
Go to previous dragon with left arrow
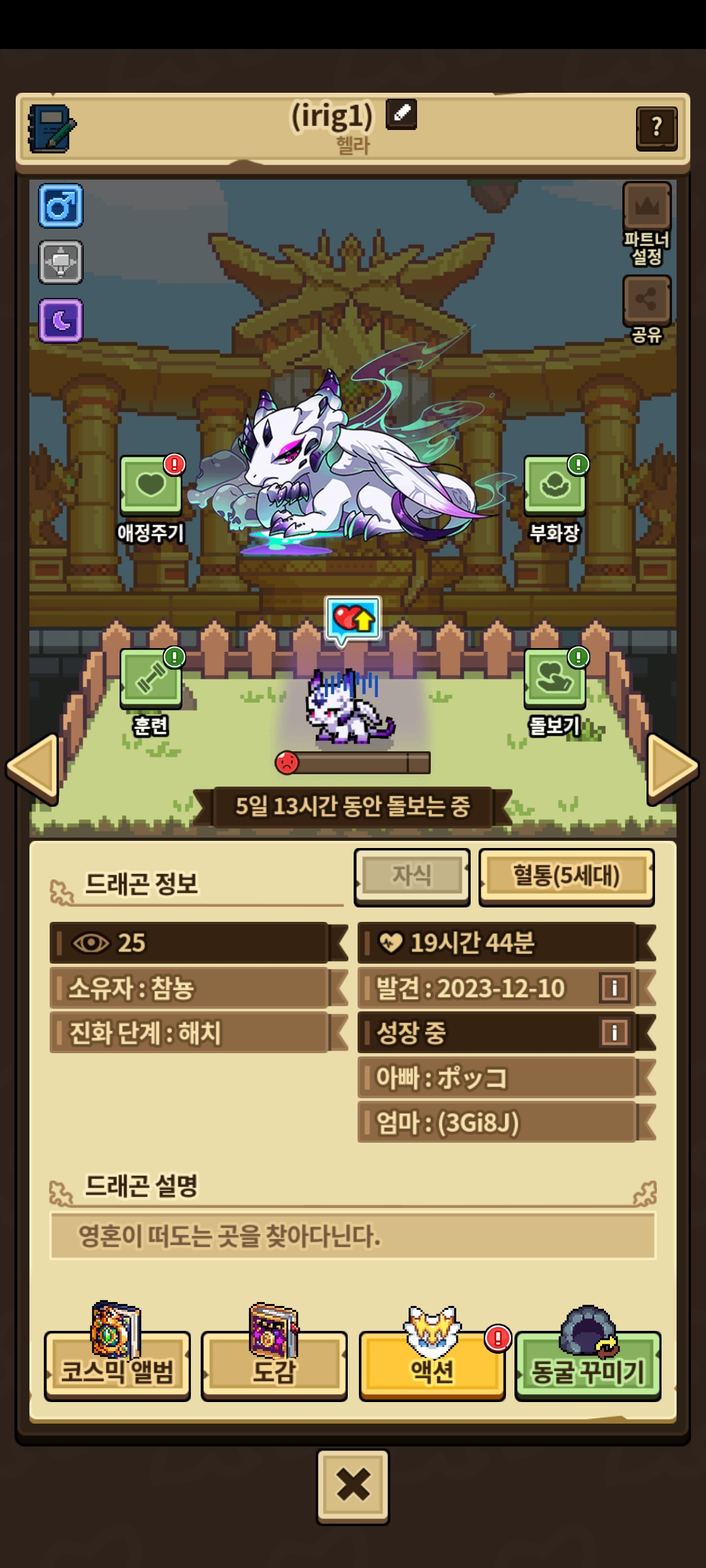point(33,769)
